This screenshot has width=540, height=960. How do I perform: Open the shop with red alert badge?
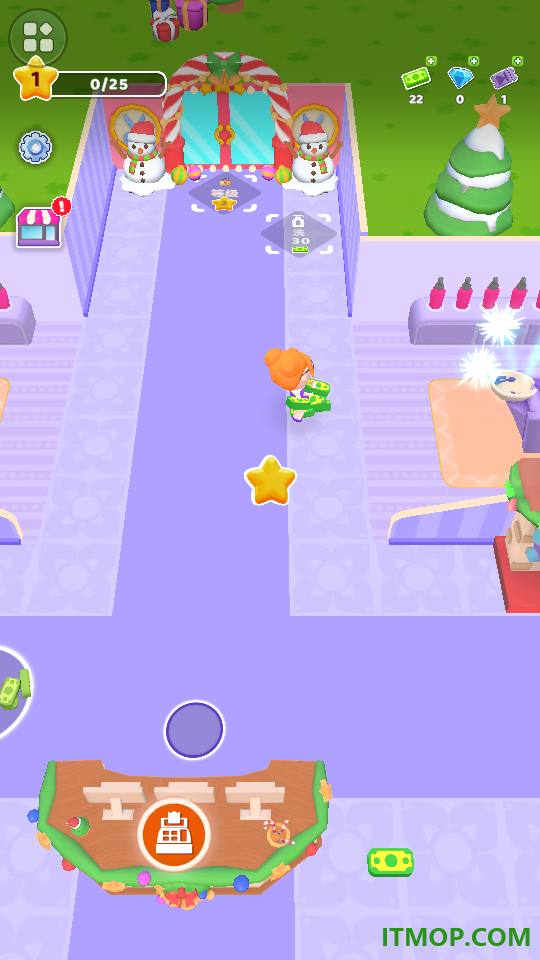click(x=39, y=227)
